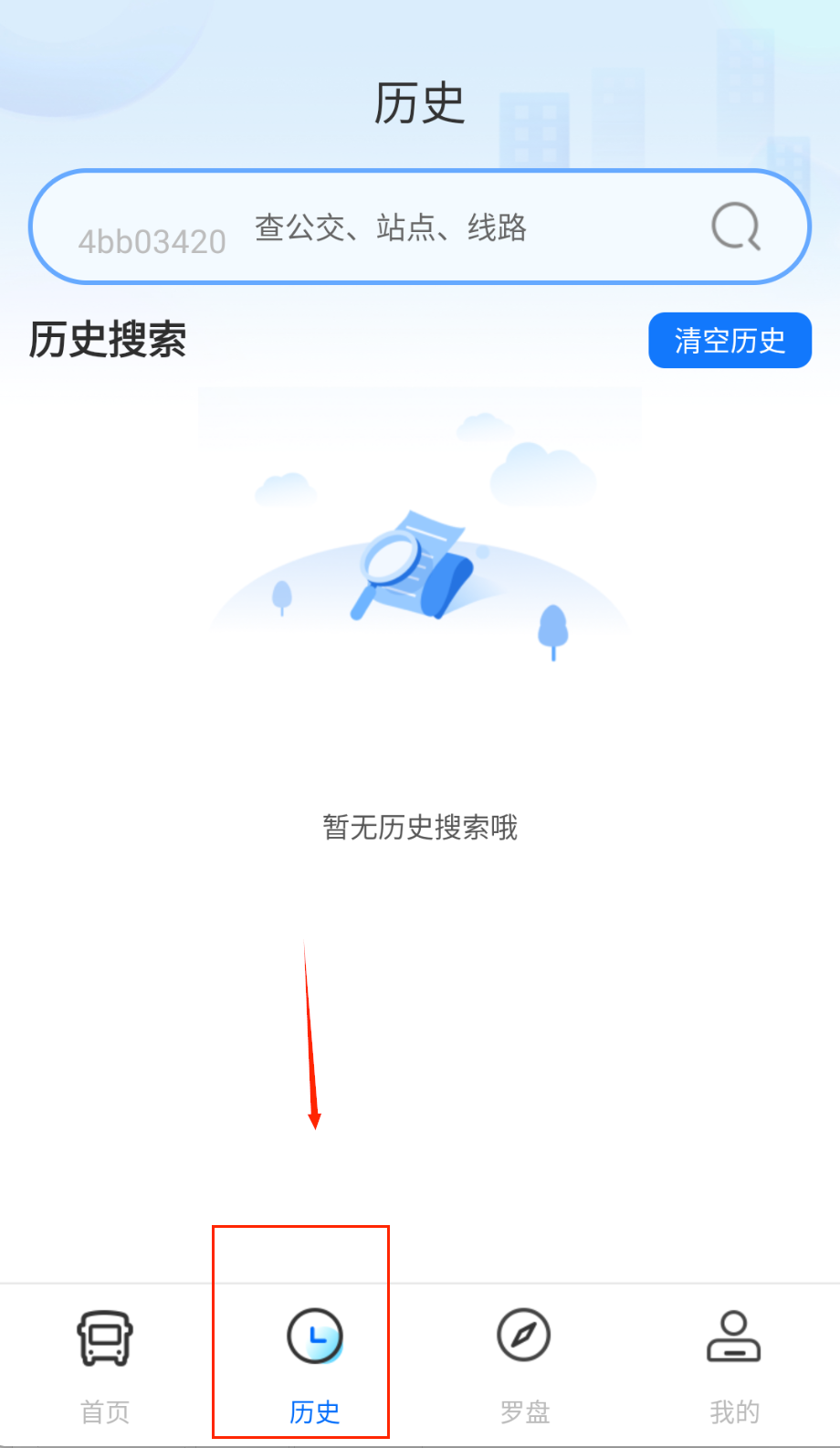The image size is (840, 1448).
Task: Tap the magnifier search icon
Action: [x=735, y=227]
